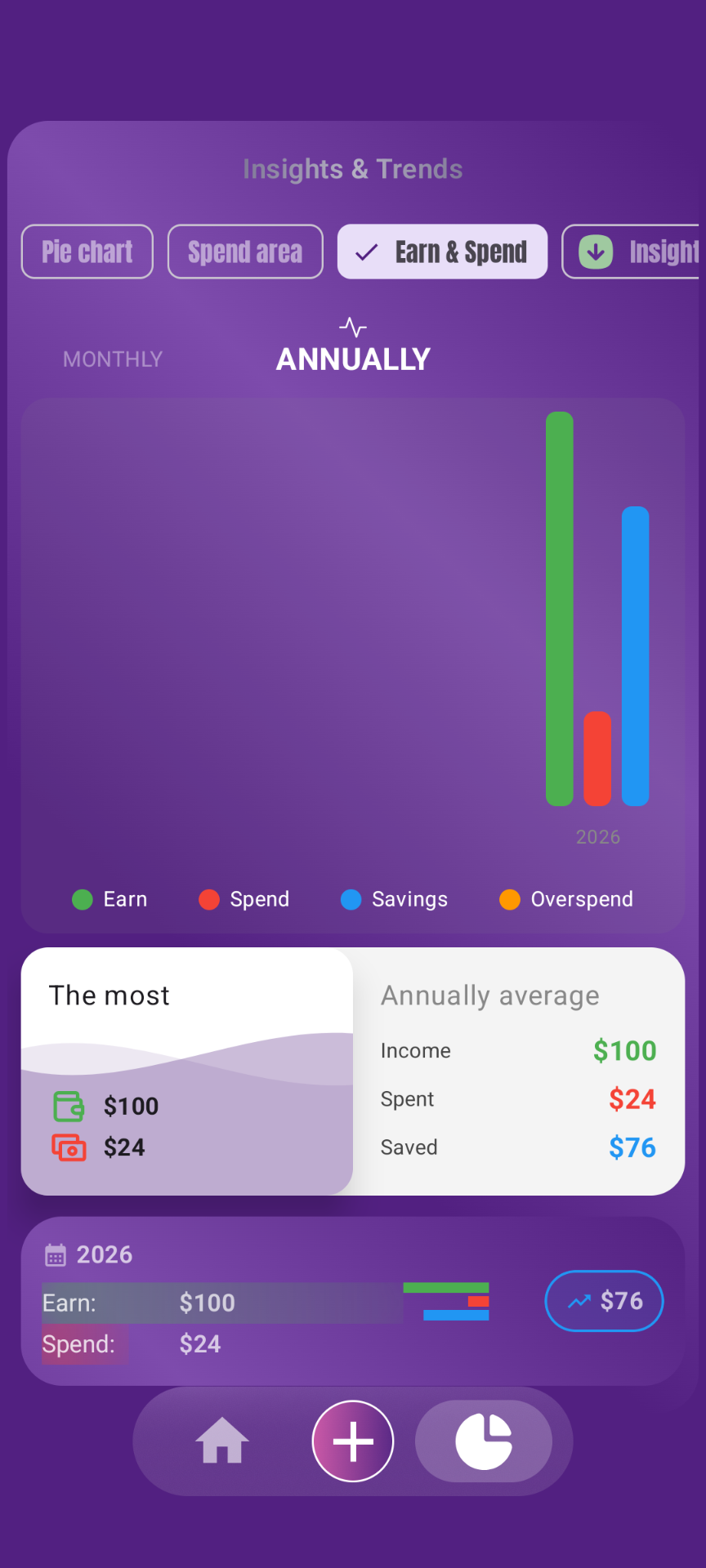Click the download icon on the Insights chip
Image resolution: width=706 pixels, height=1568 pixels.
click(x=596, y=252)
